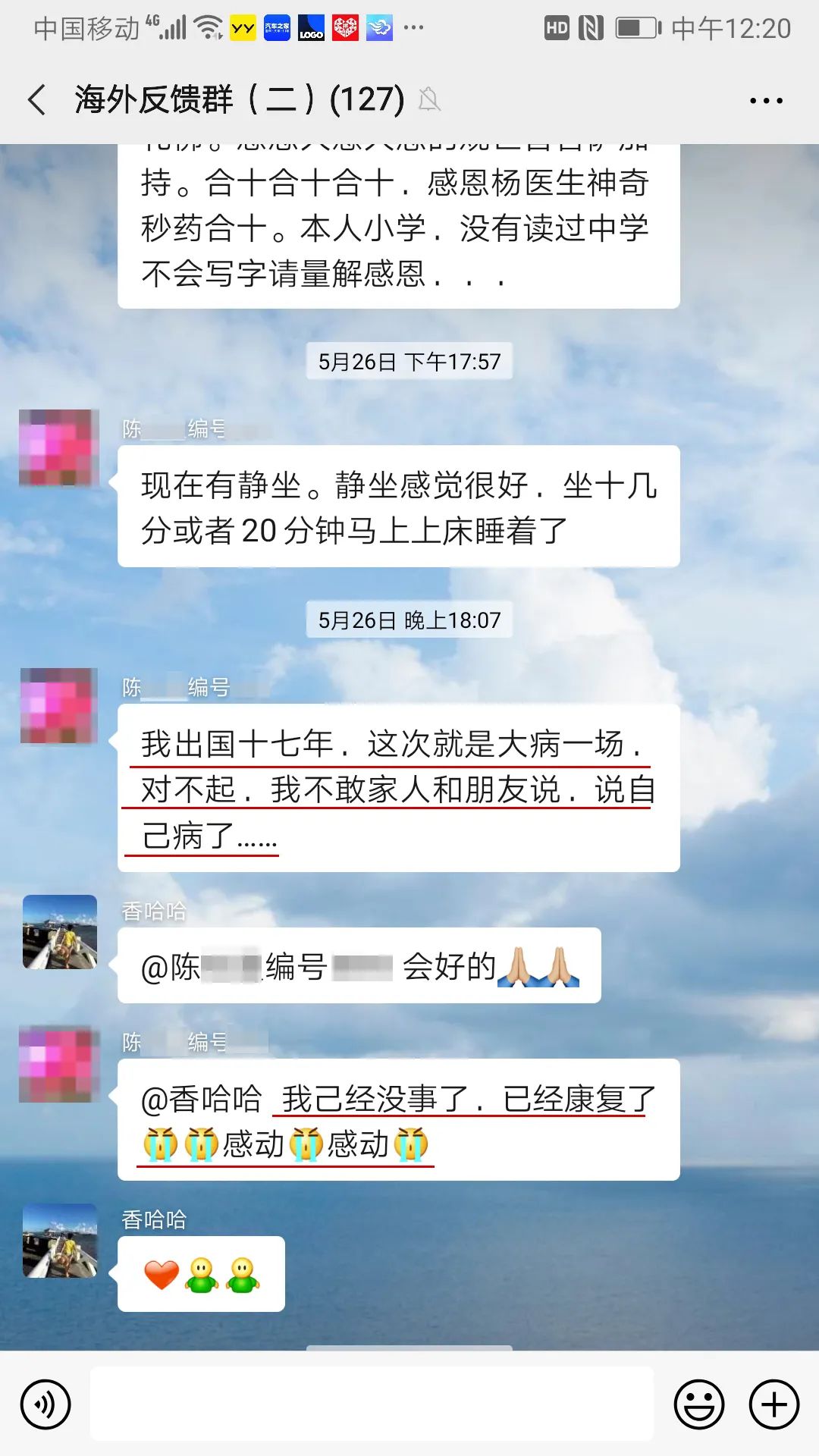View 香哈哈's profile from the 会好的 message avatar
Image resolution: width=819 pixels, height=1456 pixels.
[60, 932]
